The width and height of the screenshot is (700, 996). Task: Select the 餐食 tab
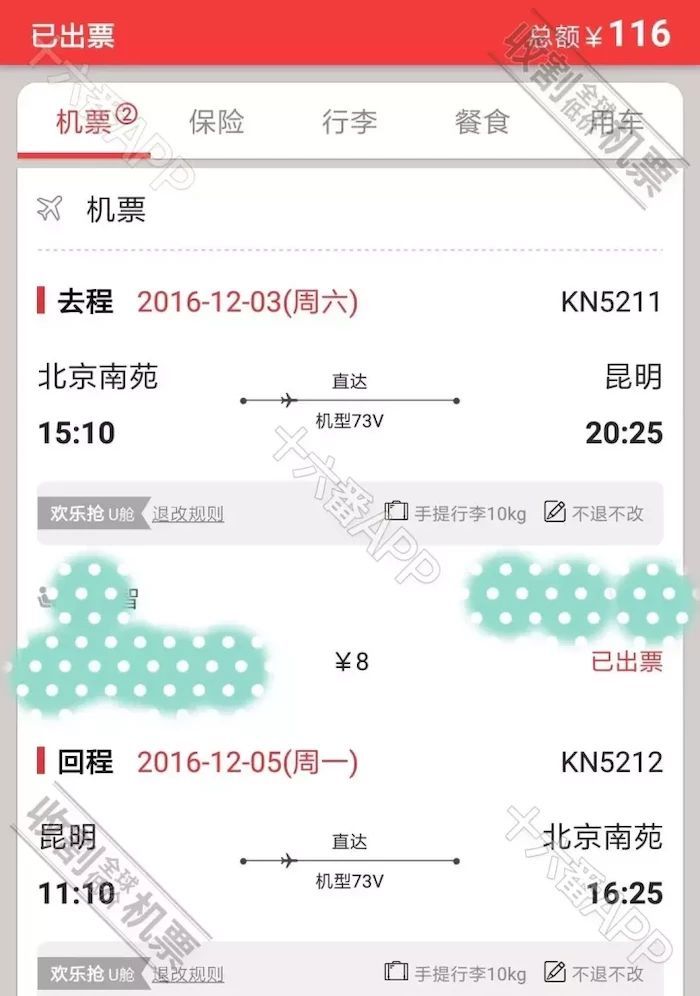(x=482, y=122)
